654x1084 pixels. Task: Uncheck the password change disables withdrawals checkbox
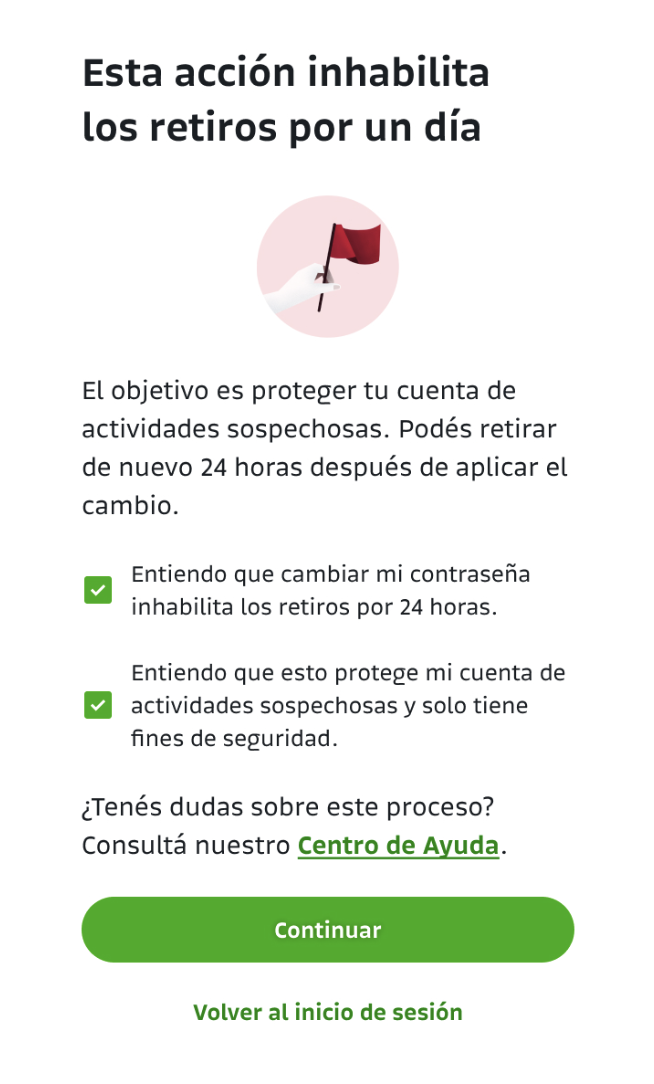(97, 590)
